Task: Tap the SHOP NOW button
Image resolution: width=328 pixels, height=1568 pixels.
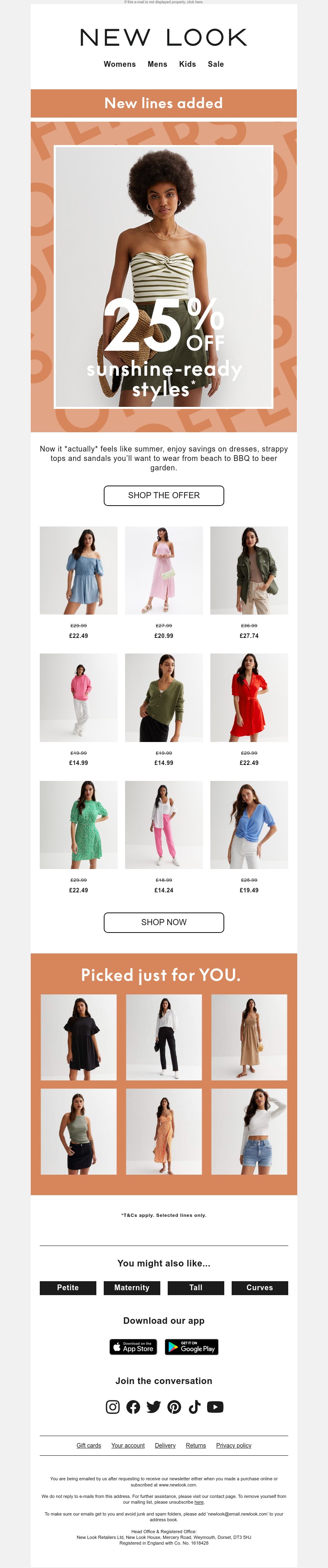Action: pyautogui.click(x=164, y=922)
